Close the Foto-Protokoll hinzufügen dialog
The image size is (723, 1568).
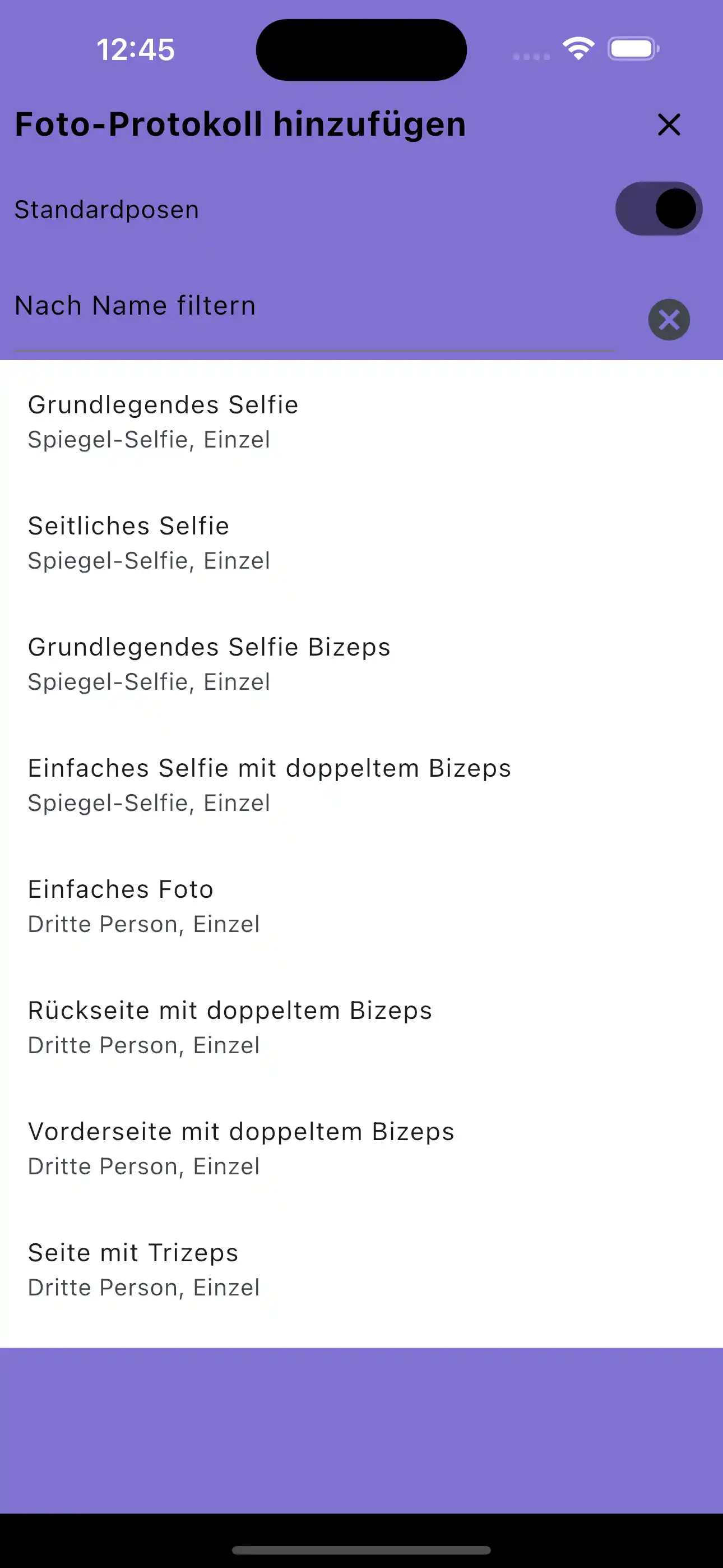[668, 125]
